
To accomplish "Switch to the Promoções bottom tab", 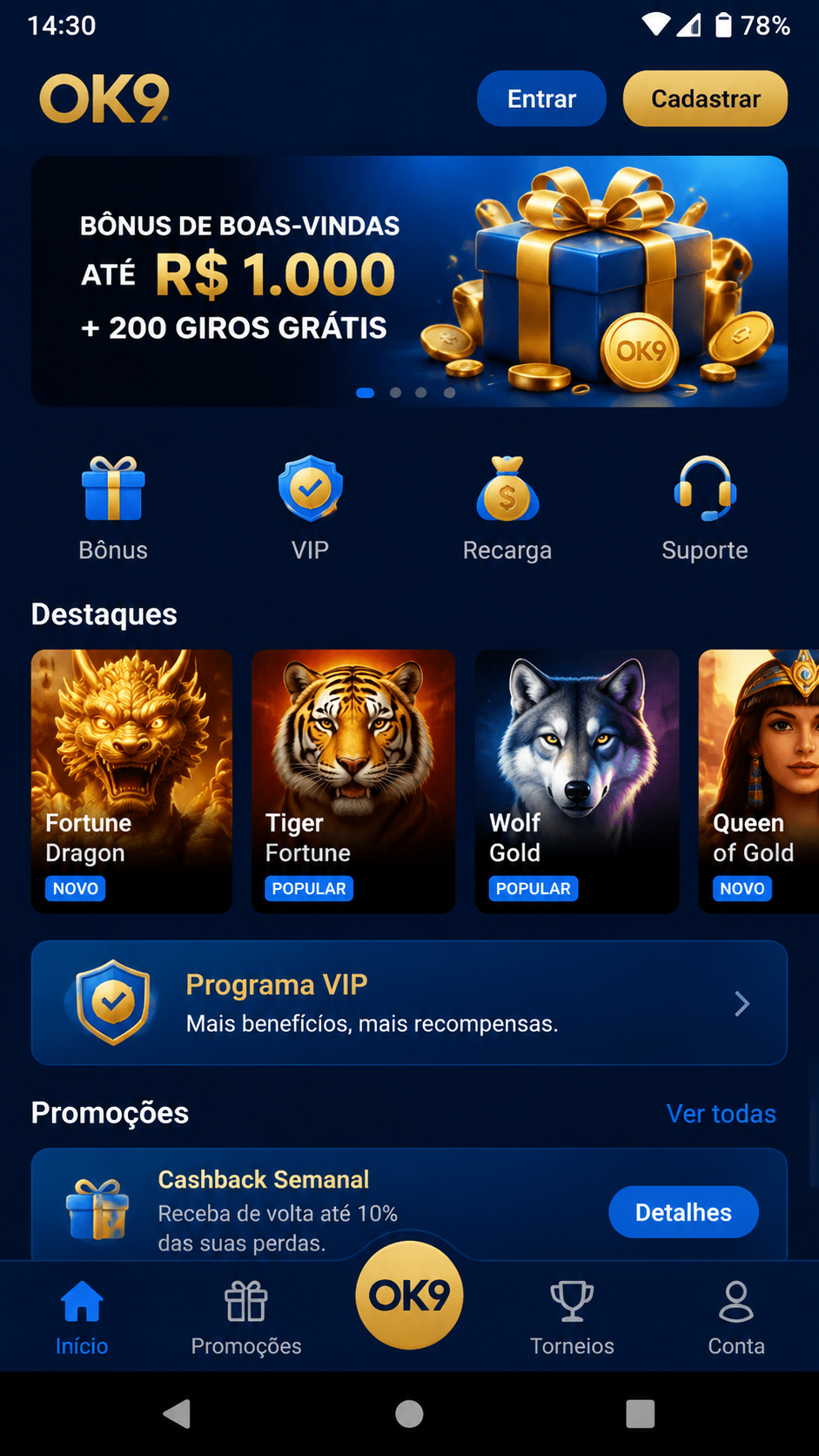I will coord(246,1318).
